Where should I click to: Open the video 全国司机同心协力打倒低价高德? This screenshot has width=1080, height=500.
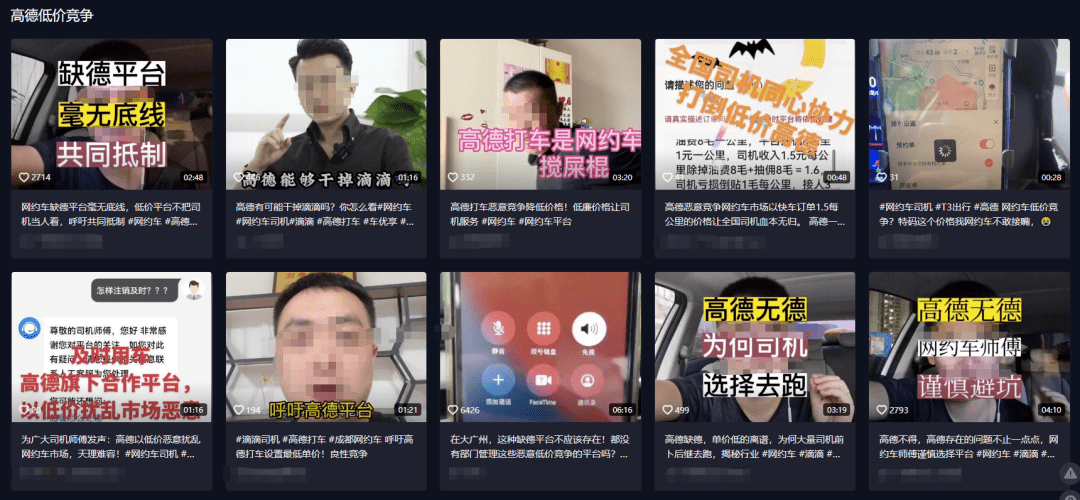click(x=755, y=114)
